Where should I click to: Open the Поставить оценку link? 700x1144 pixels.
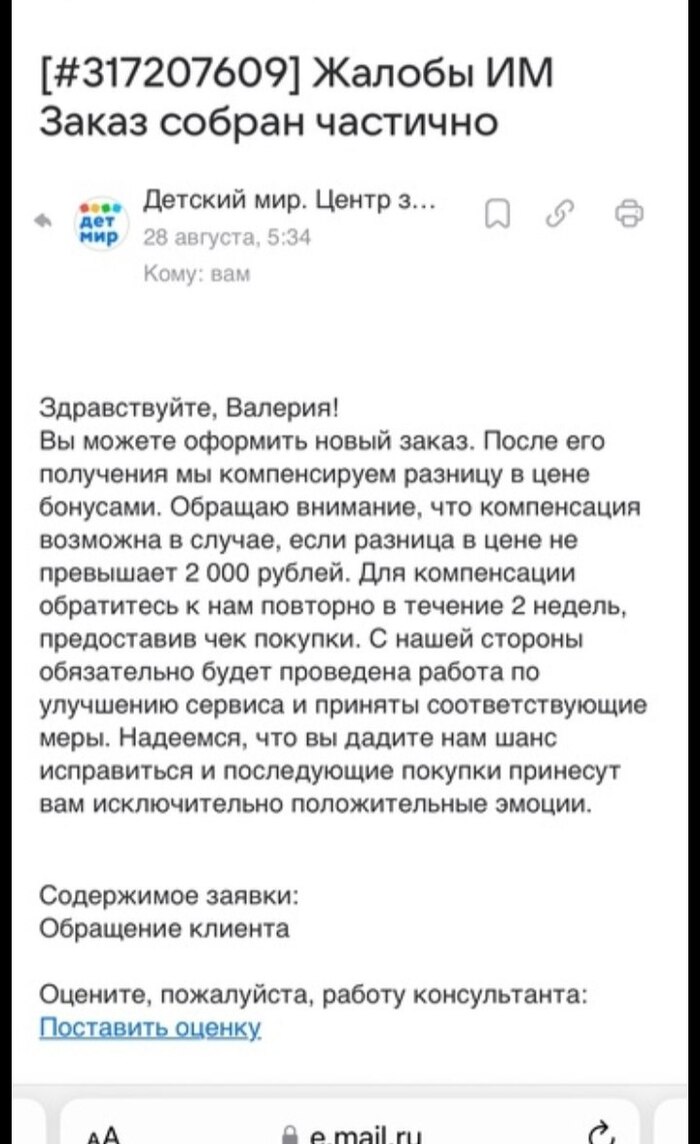(150, 1027)
